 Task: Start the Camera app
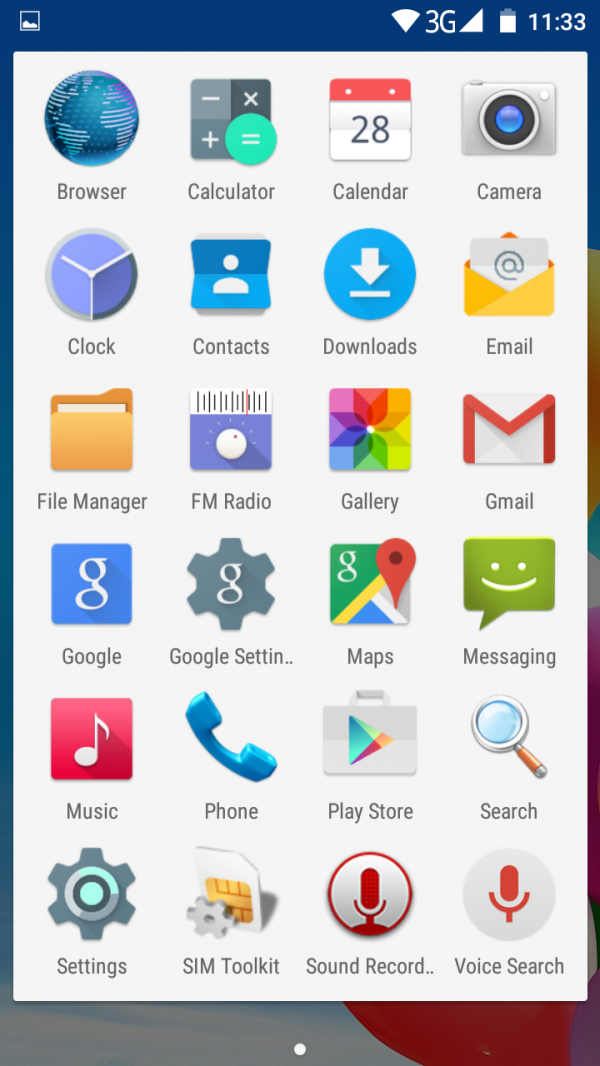509,120
